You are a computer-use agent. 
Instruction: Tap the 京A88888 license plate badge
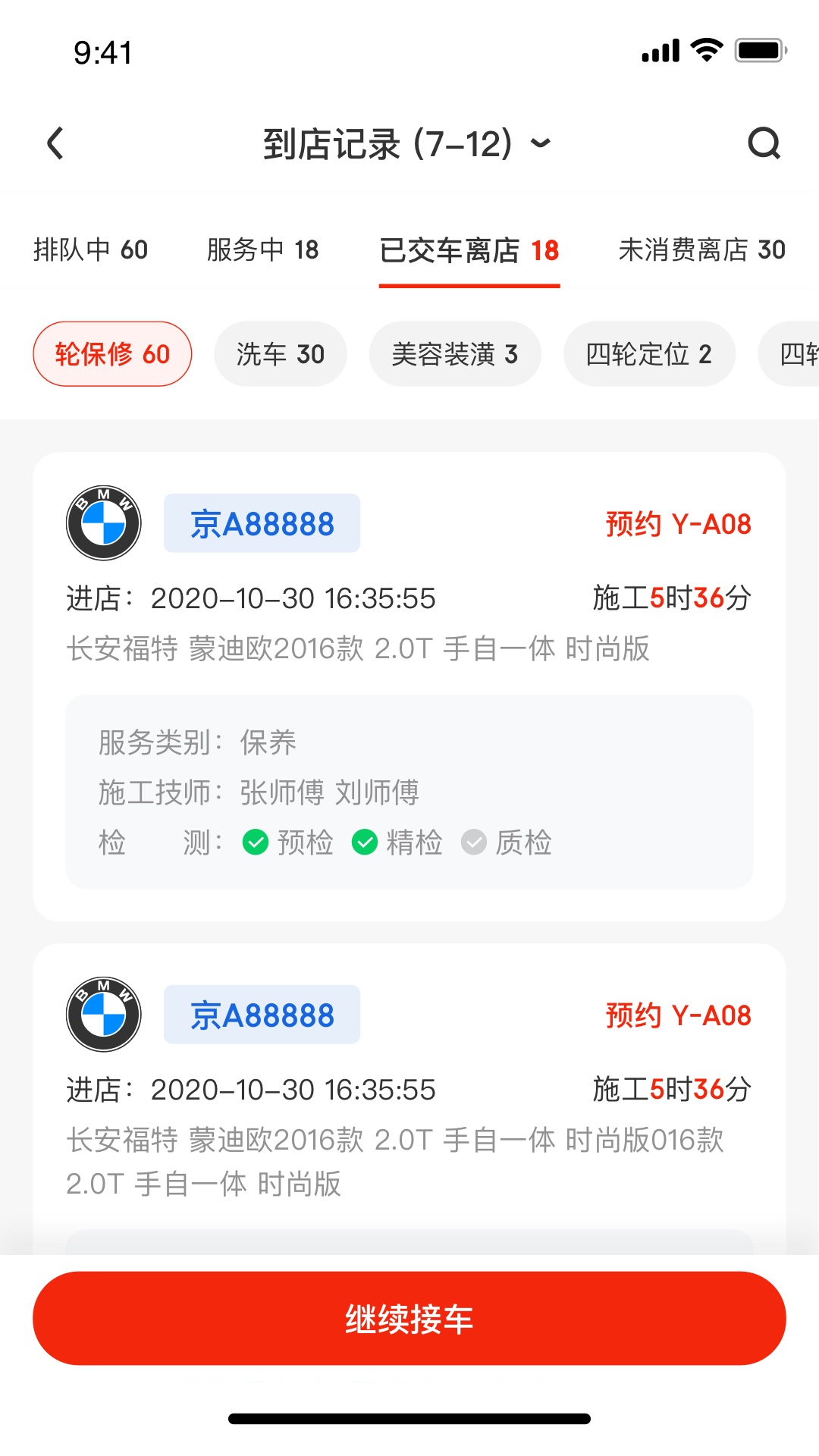(261, 522)
